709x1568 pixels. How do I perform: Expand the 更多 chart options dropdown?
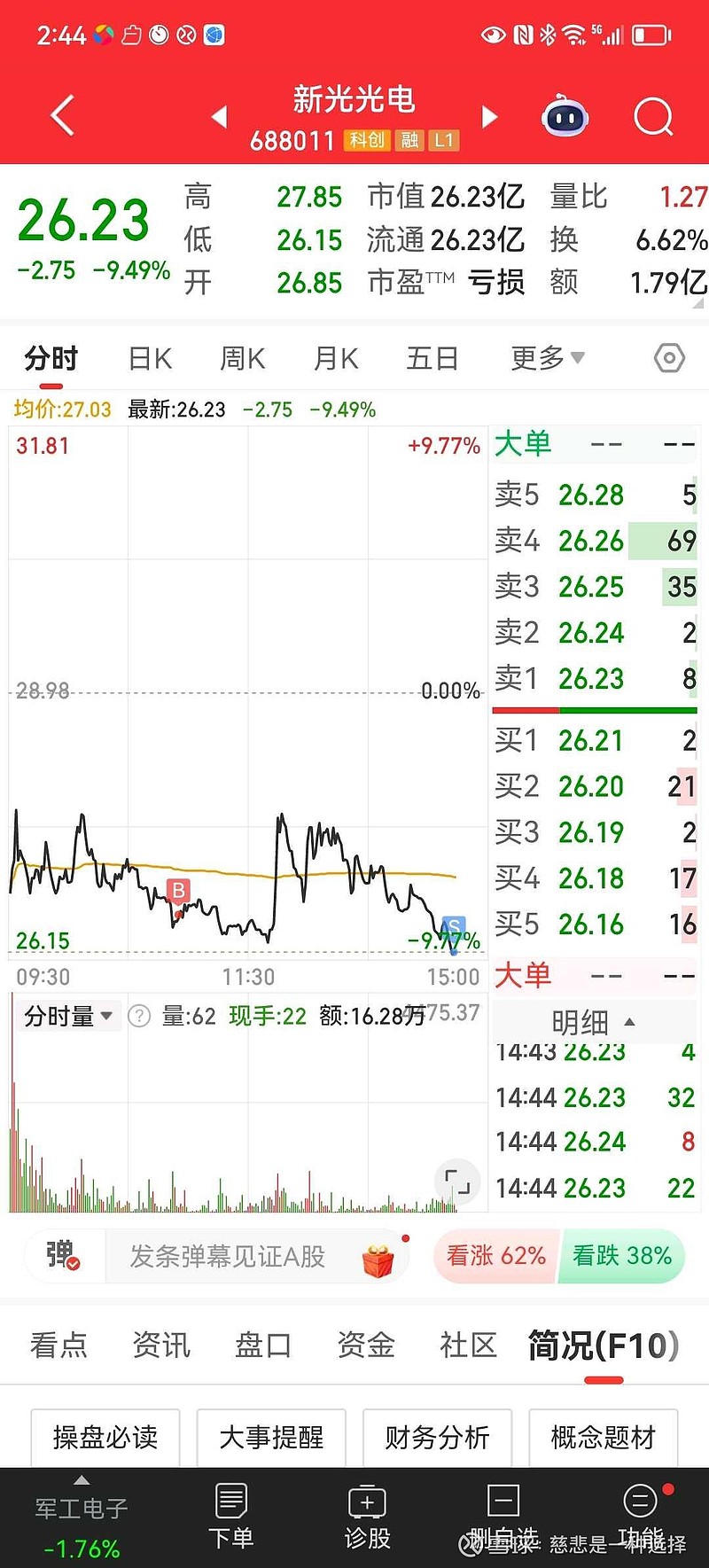pos(547,359)
